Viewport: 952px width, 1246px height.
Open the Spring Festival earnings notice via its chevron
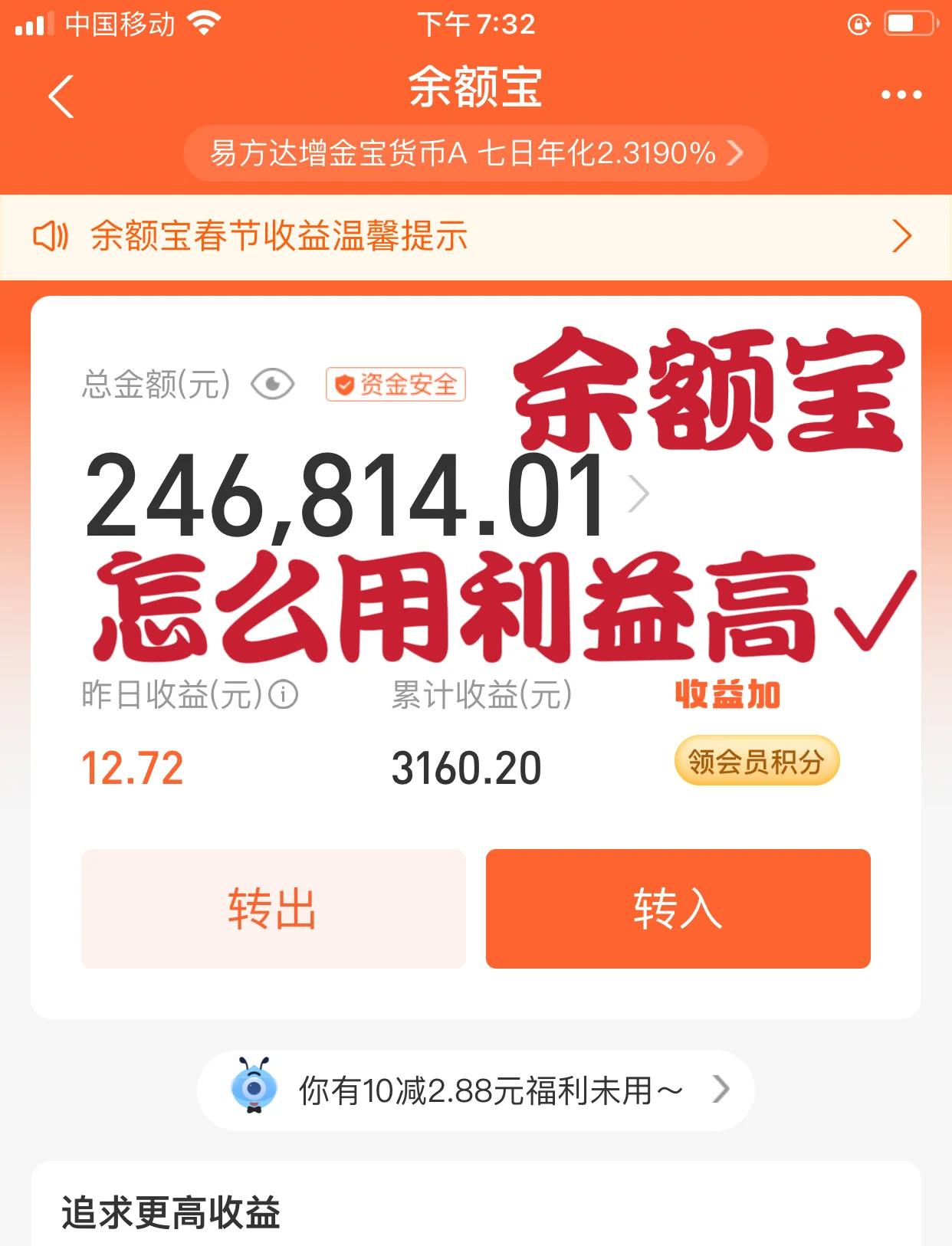(x=901, y=236)
